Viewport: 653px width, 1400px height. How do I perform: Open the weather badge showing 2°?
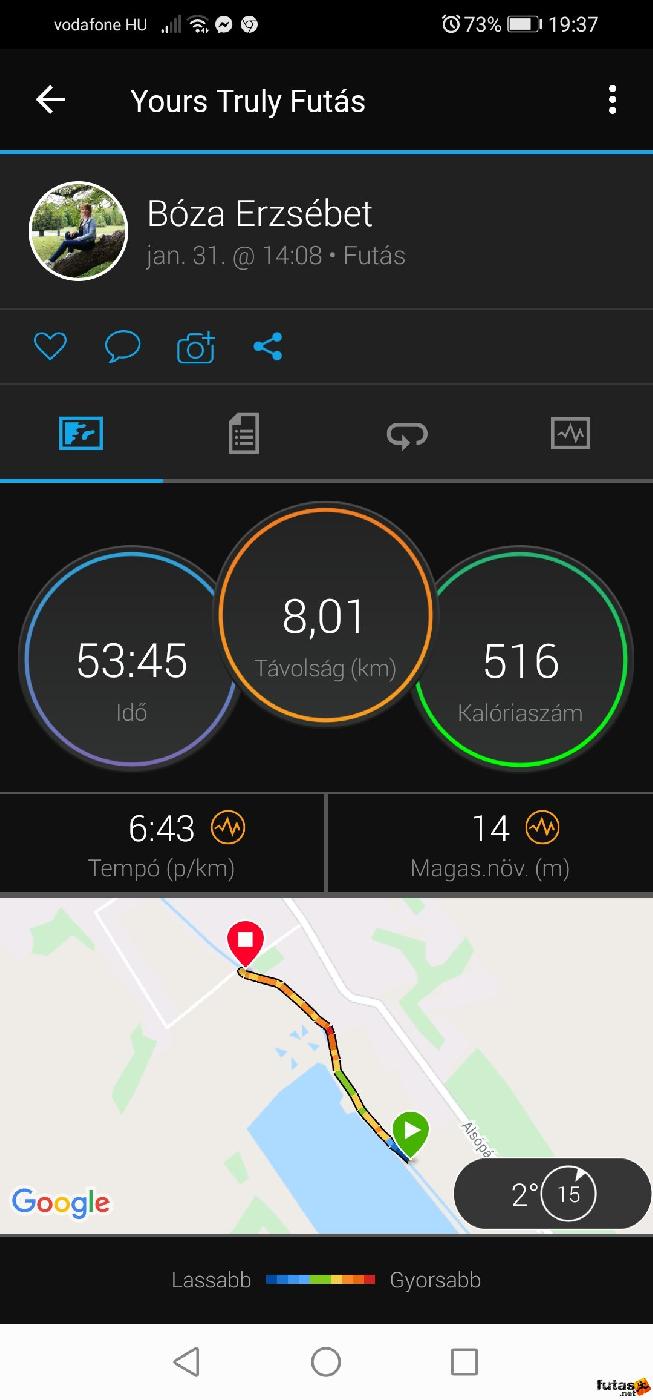[551, 1193]
